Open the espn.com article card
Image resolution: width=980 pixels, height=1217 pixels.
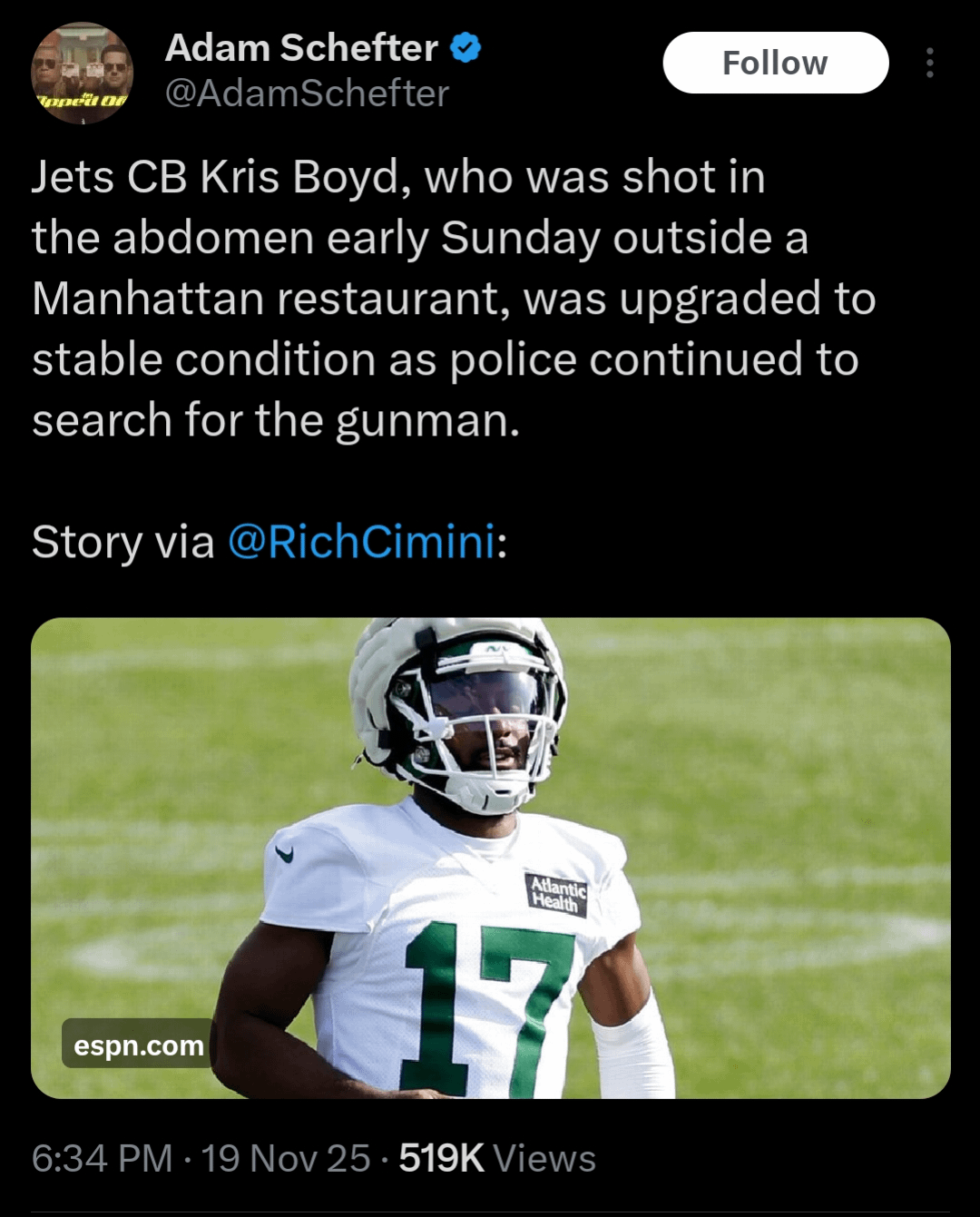click(490, 858)
